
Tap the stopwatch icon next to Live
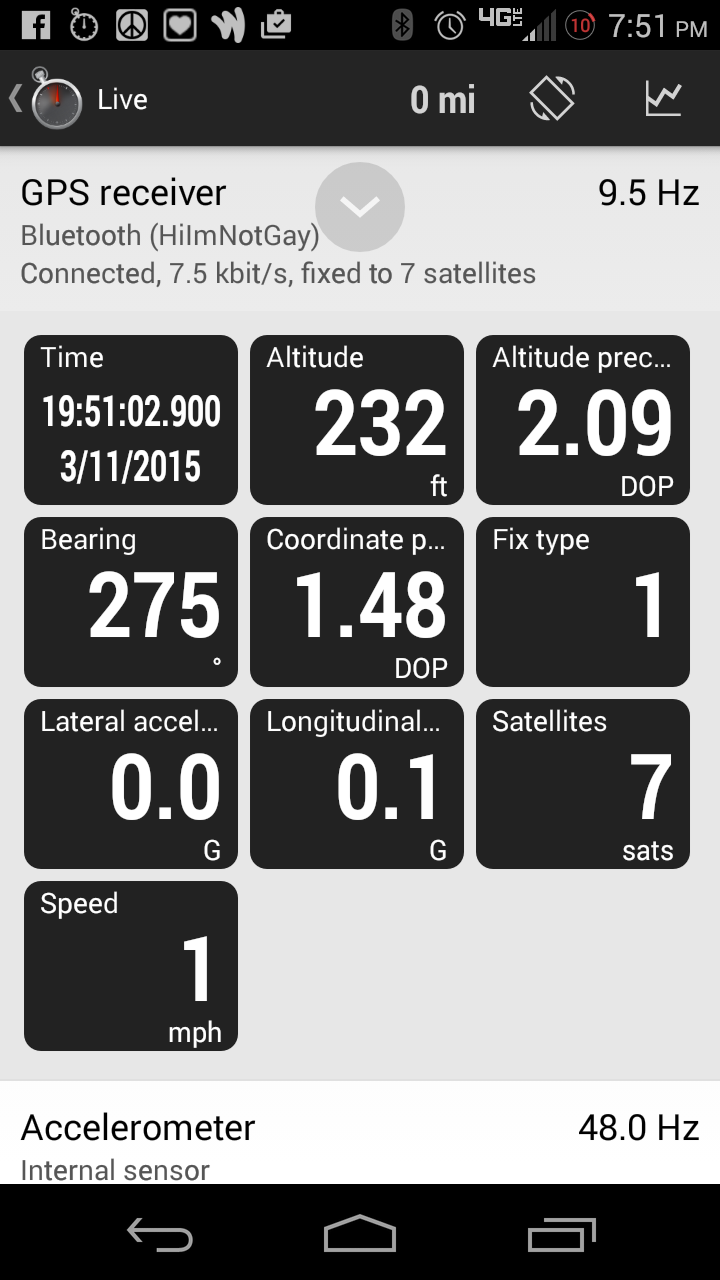point(55,99)
